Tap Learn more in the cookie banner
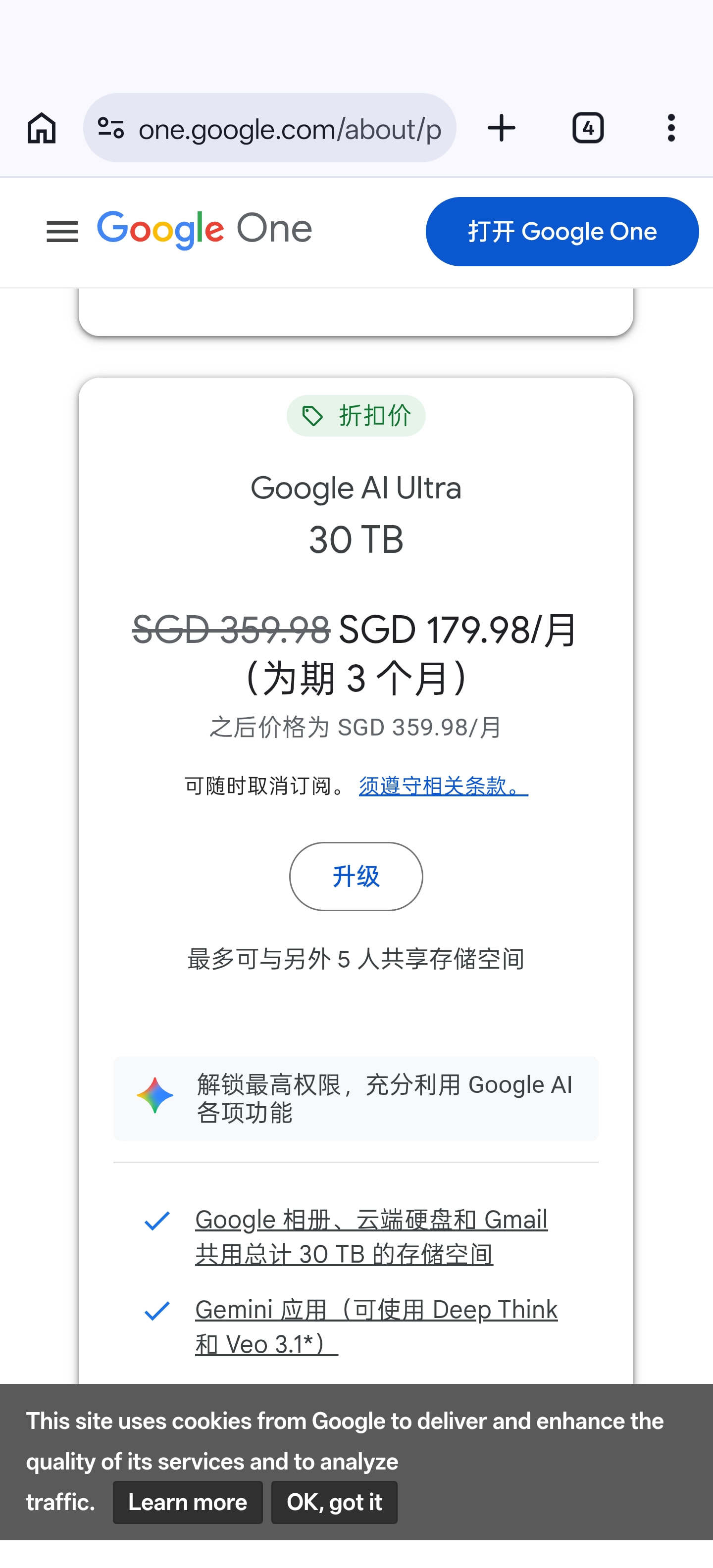The height and width of the screenshot is (1568, 713). [x=188, y=1502]
